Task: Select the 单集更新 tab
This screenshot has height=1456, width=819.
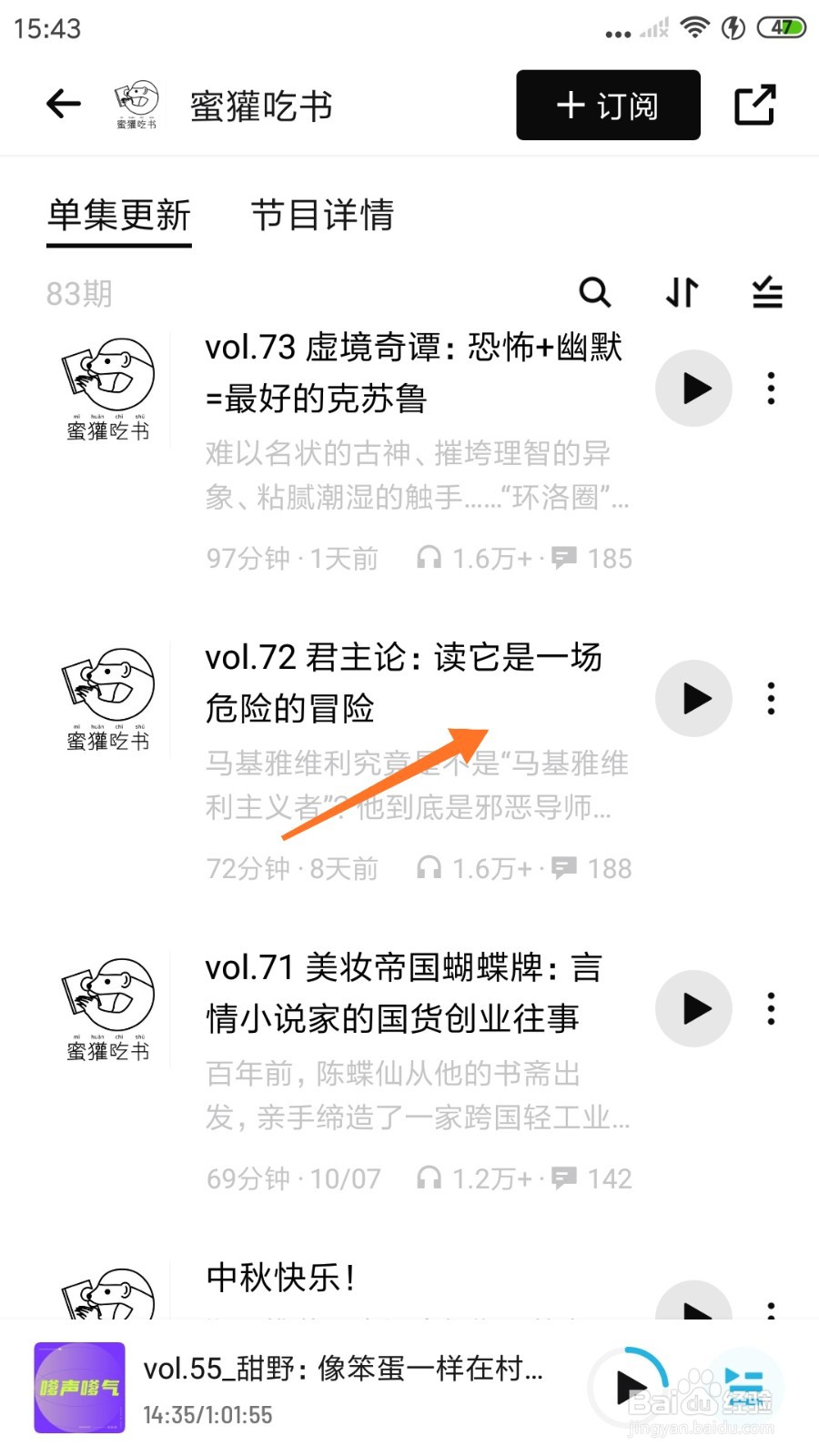Action: pos(118,217)
